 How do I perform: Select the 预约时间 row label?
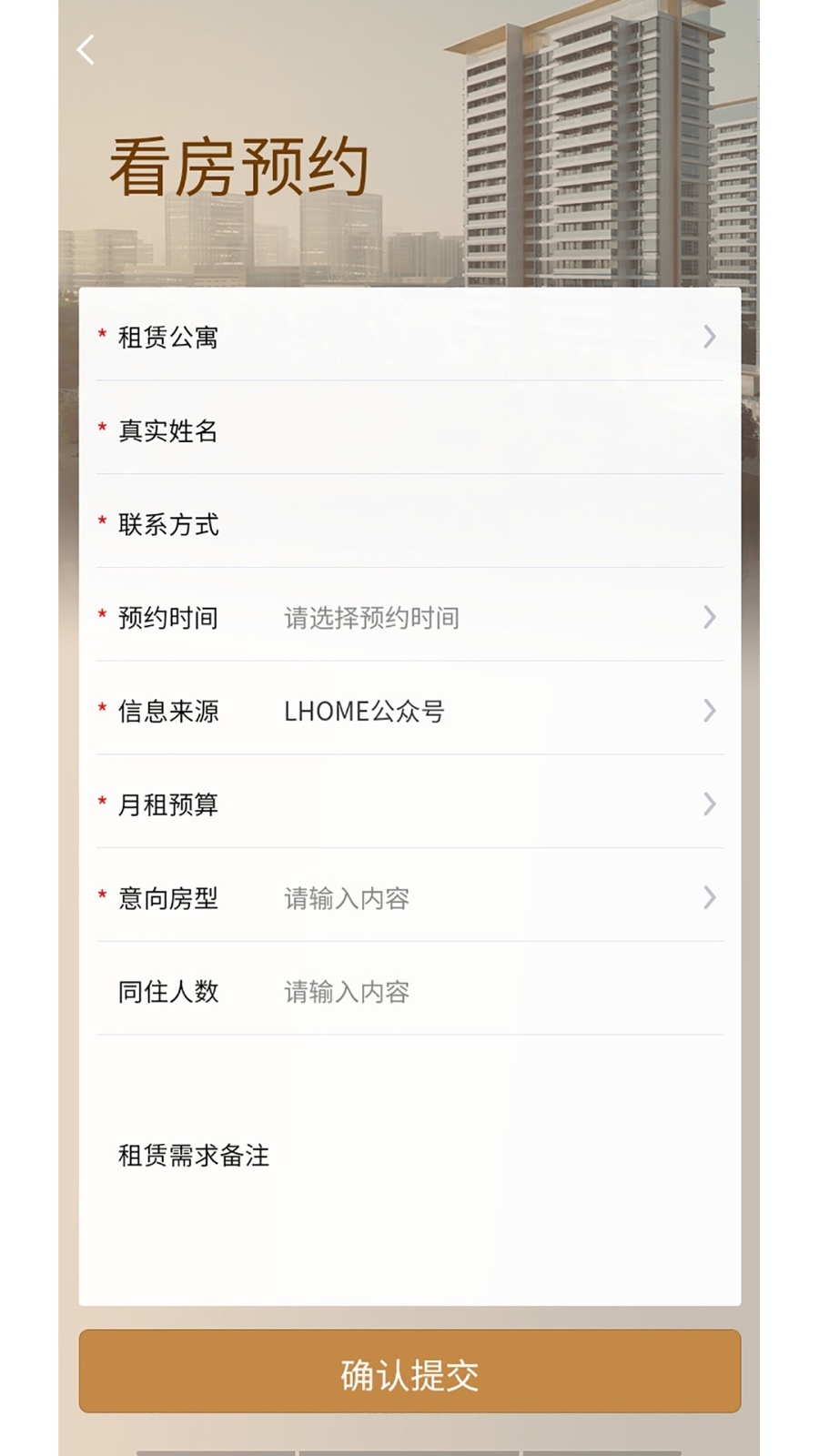click(x=167, y=618)
